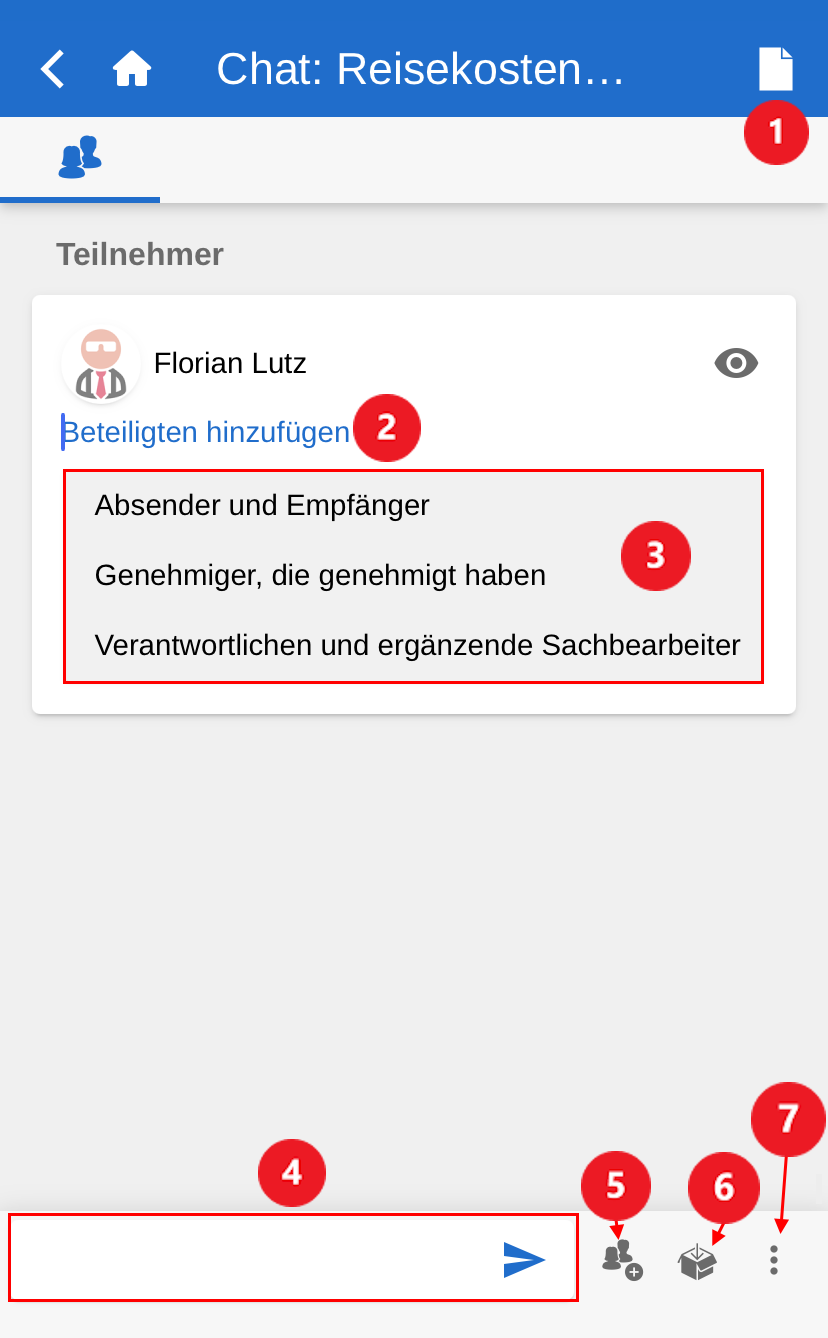Add a participant via people-plus icon
The image size is (828, 1338).
pos(621,1259)
